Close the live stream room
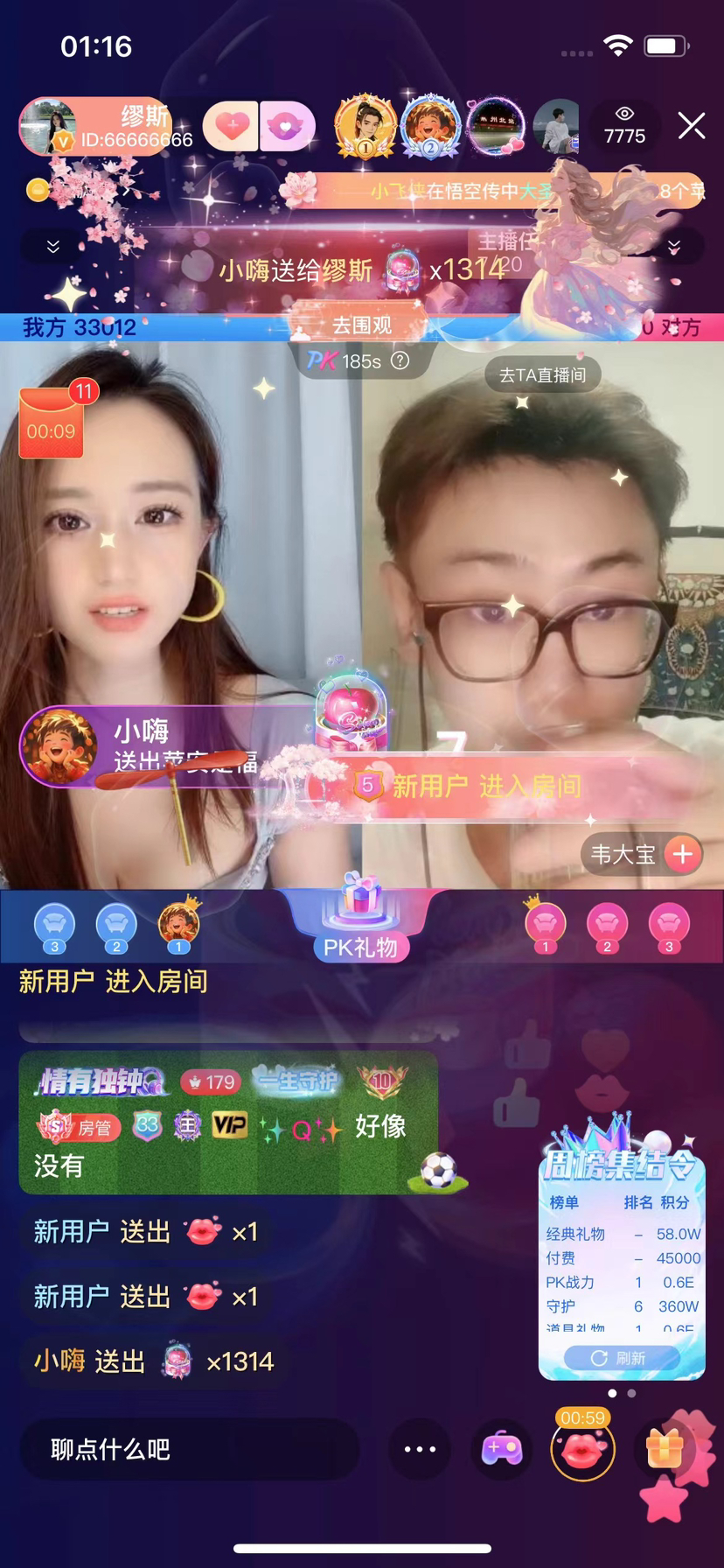This screenshot has width=724, height=1568. 691,126
